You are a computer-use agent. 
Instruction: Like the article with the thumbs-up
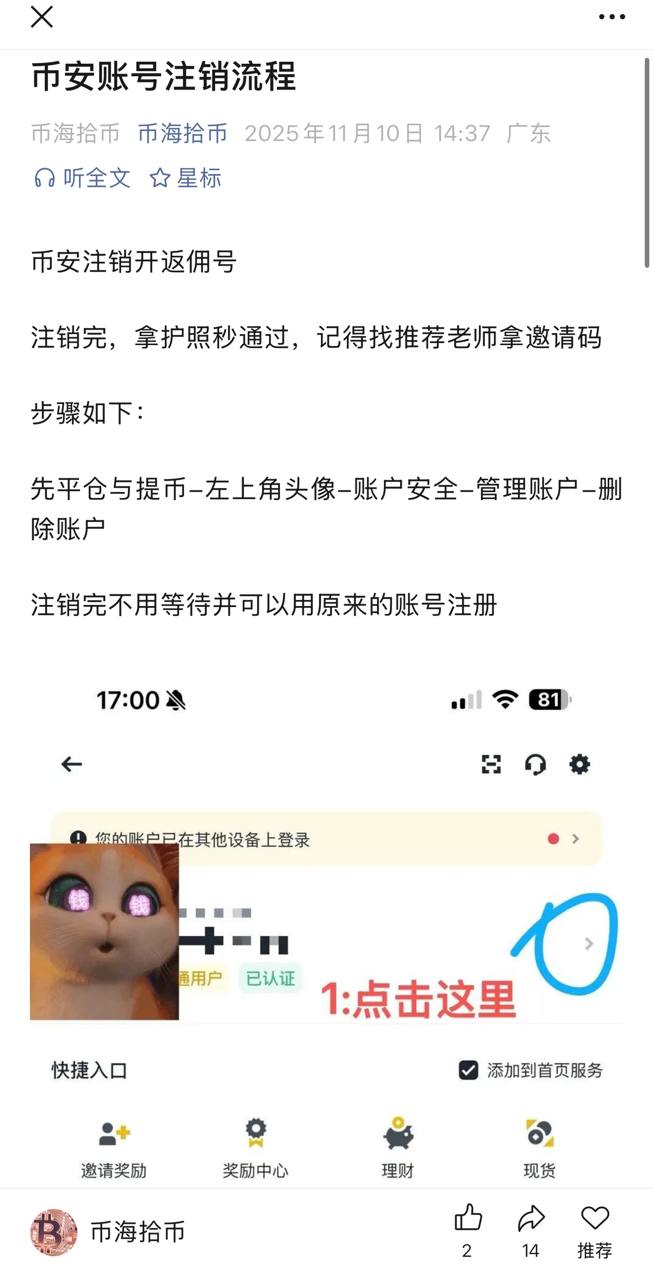pos(467,1218)
